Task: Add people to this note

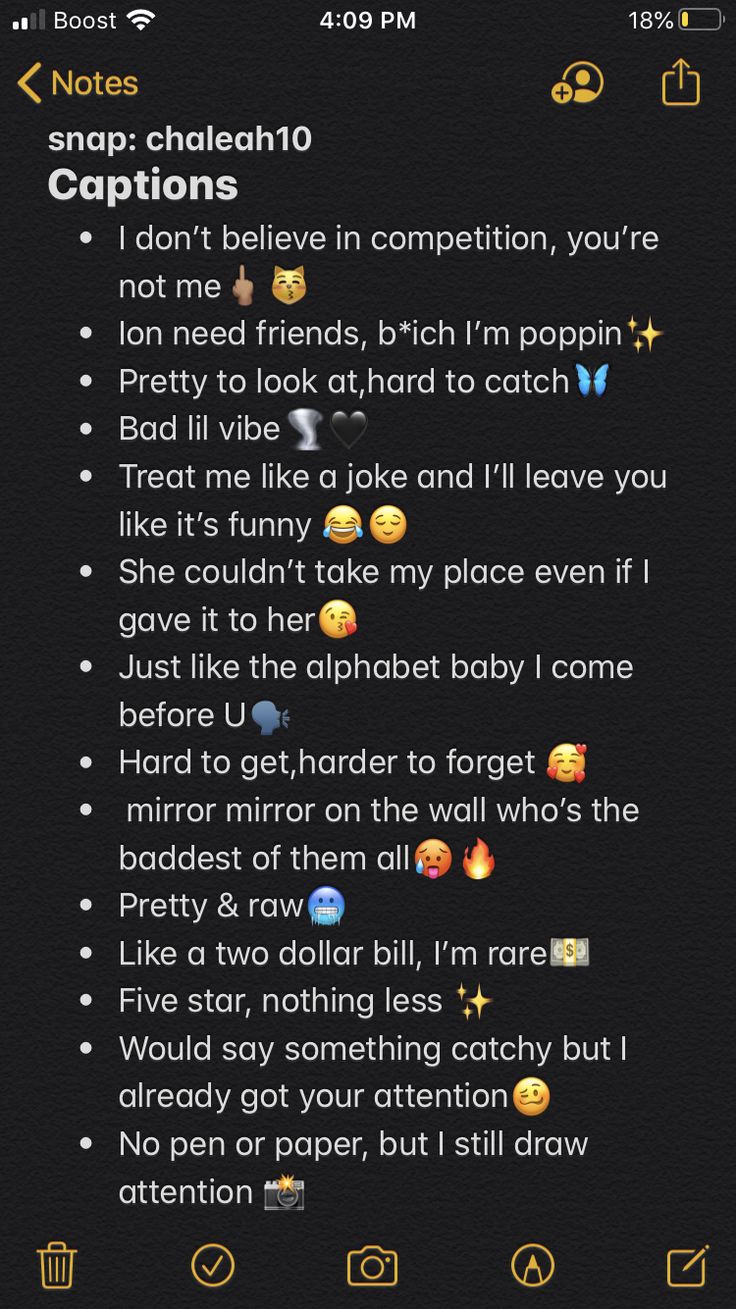Action: pos(577,84)
